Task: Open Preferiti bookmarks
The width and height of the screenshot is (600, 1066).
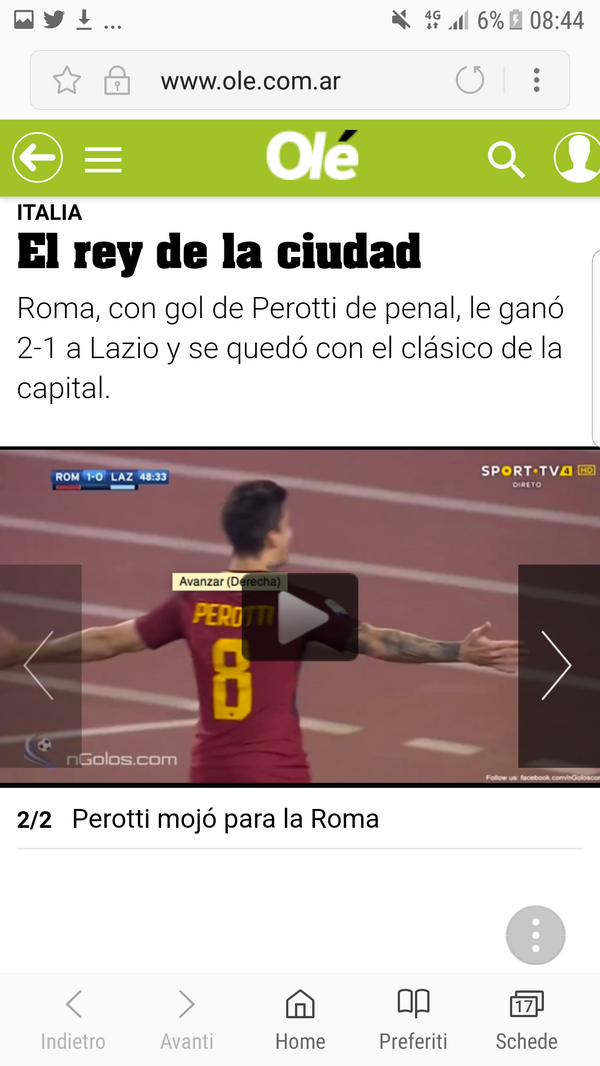Action: pyautogui.click(x=413, y=1019)
